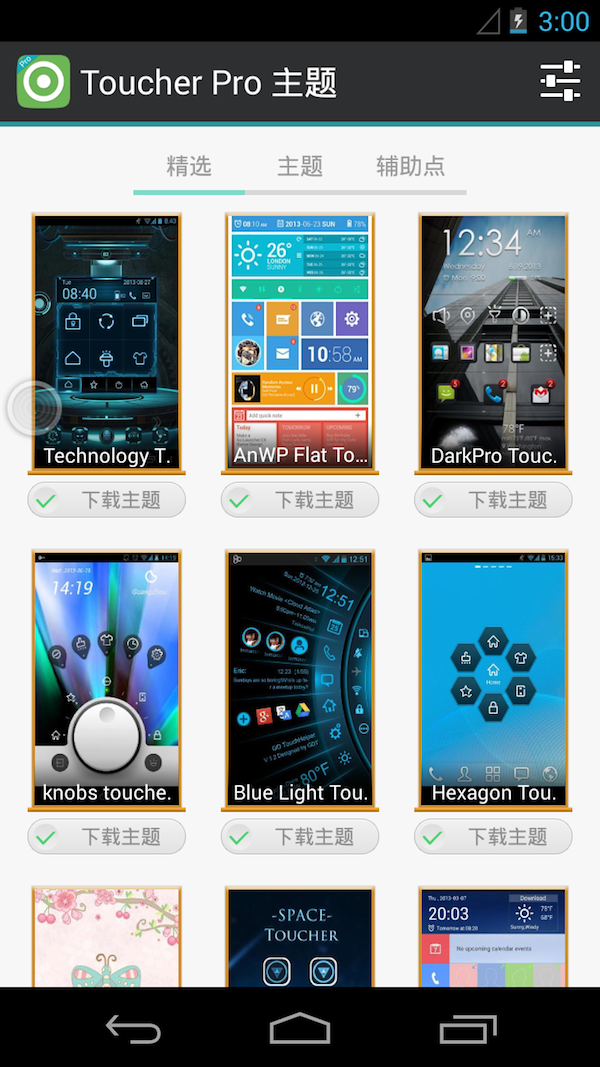Open the DarkPro theme preview

[x=493, y=342]
